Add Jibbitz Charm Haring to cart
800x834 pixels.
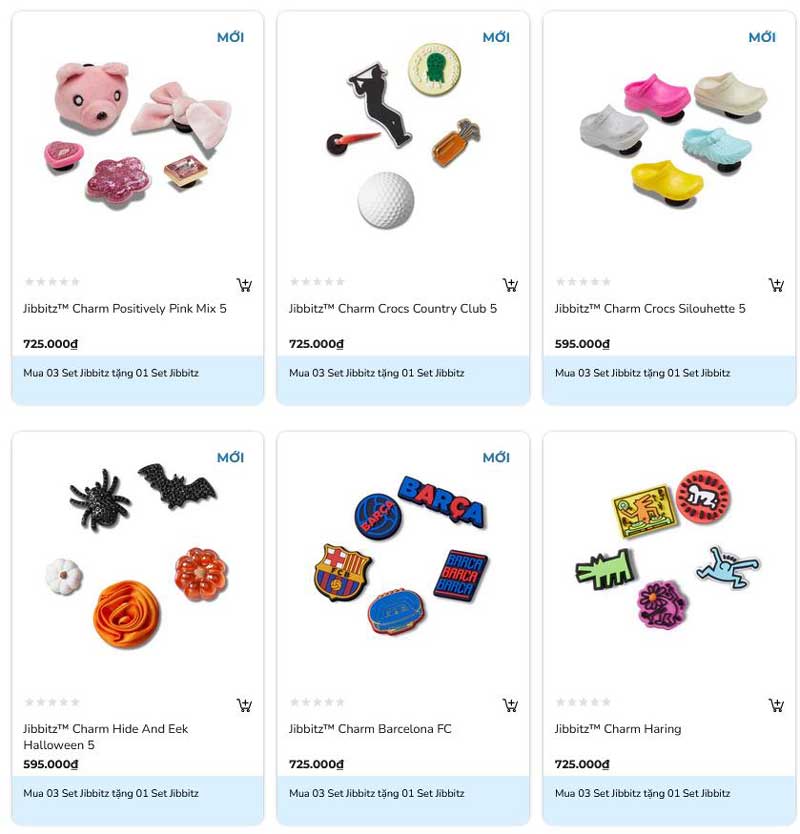click(x=776, y=705)
